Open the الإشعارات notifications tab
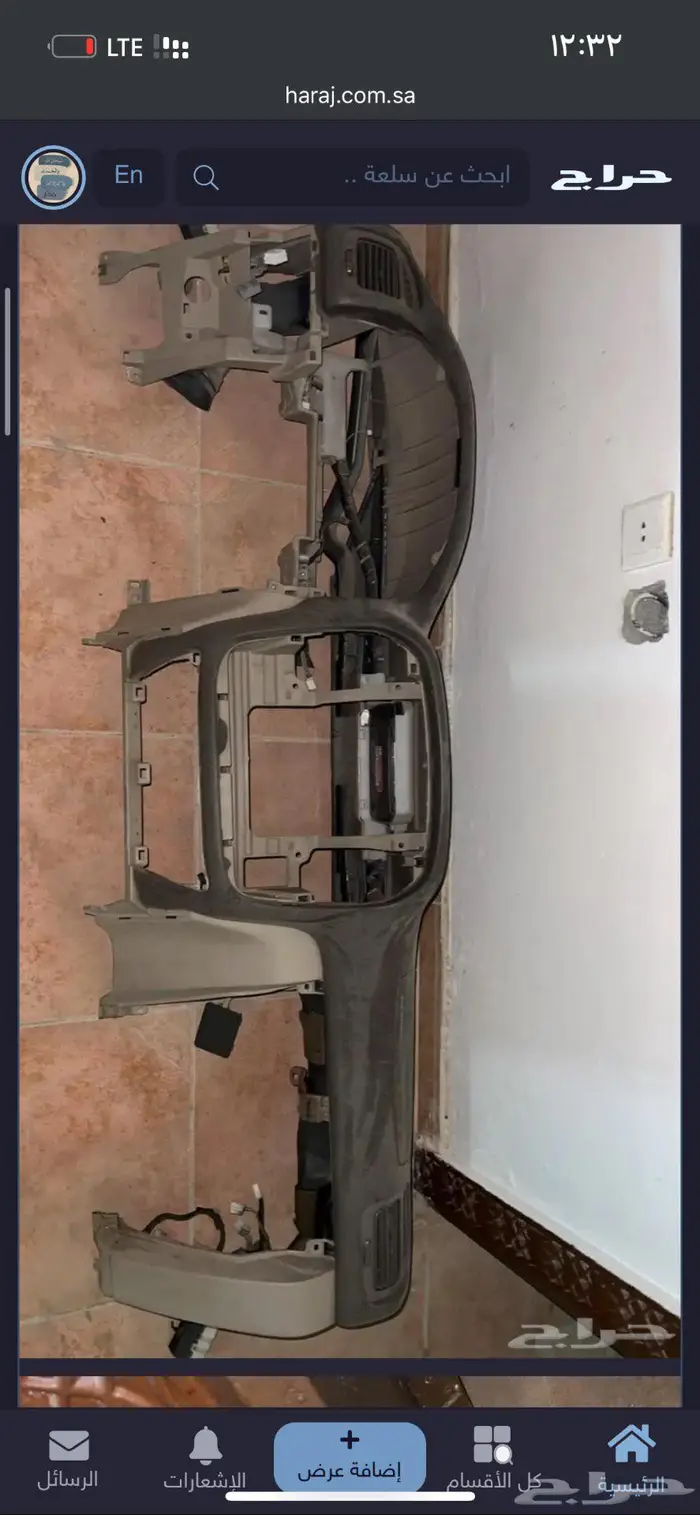 pyautogui.click(x=205, y=1460)
